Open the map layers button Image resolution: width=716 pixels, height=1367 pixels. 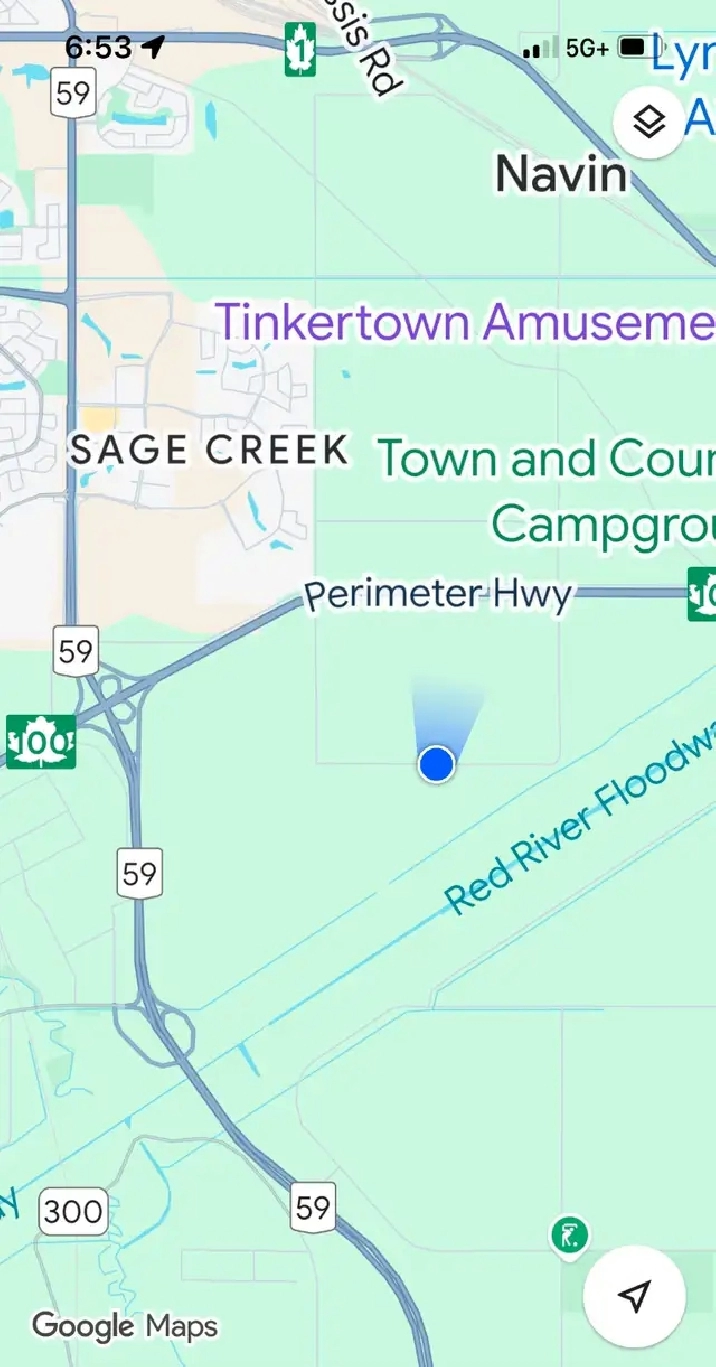click(649, 122)
